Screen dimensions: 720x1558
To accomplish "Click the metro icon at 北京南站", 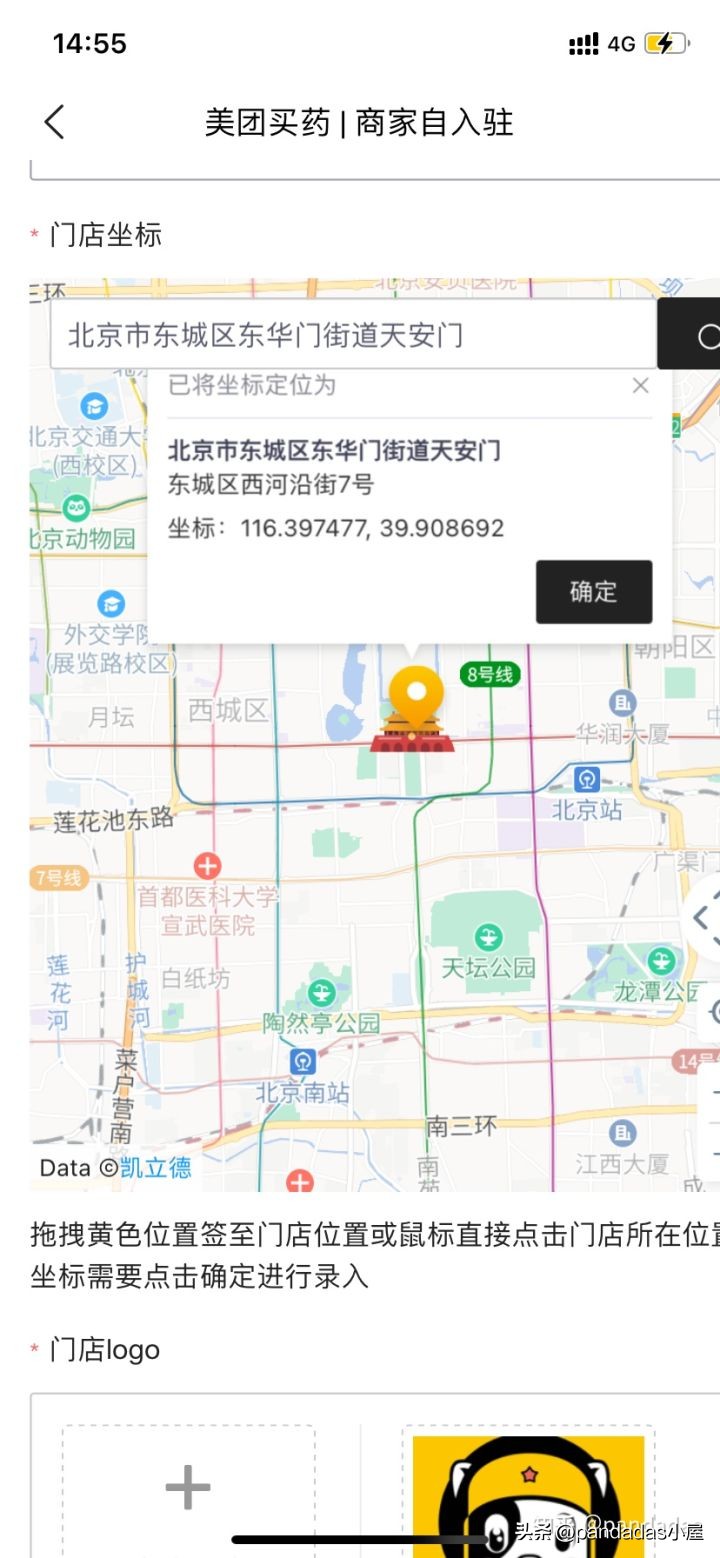I will point(302,1061).
